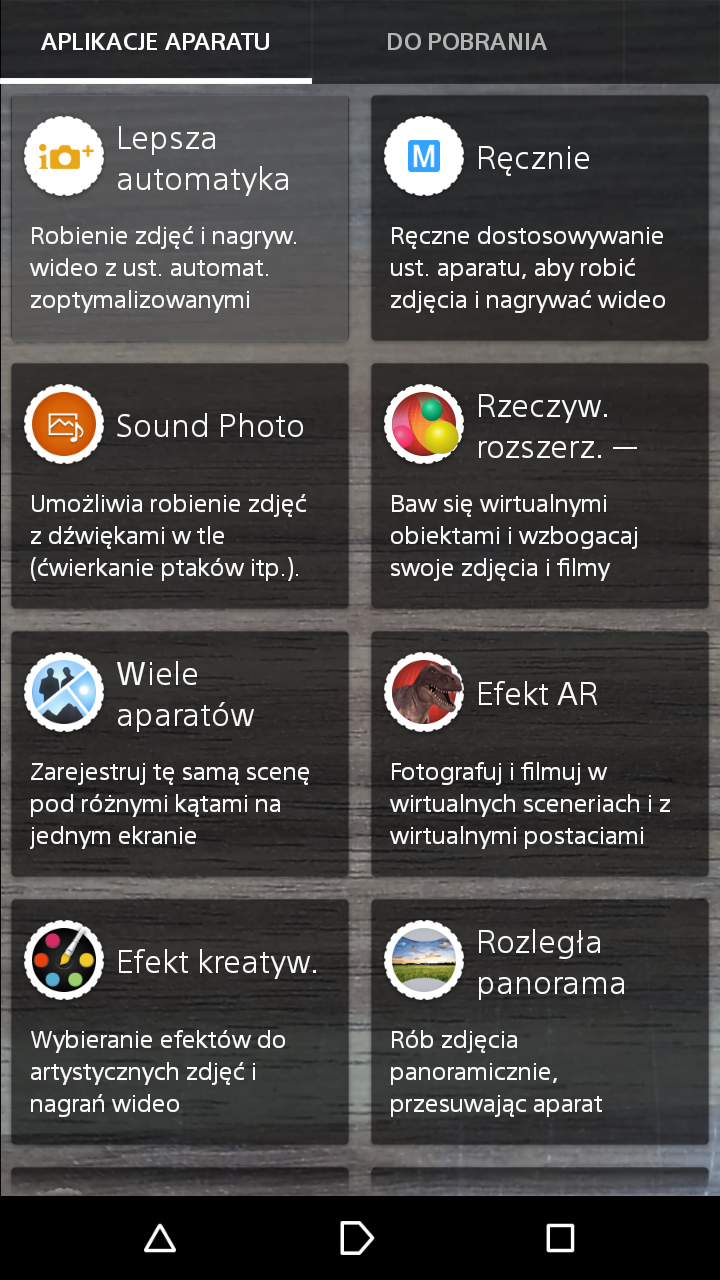The image size is (720, 1280).
Task: Open the Efekt AR card
Action: pos(540,754)
